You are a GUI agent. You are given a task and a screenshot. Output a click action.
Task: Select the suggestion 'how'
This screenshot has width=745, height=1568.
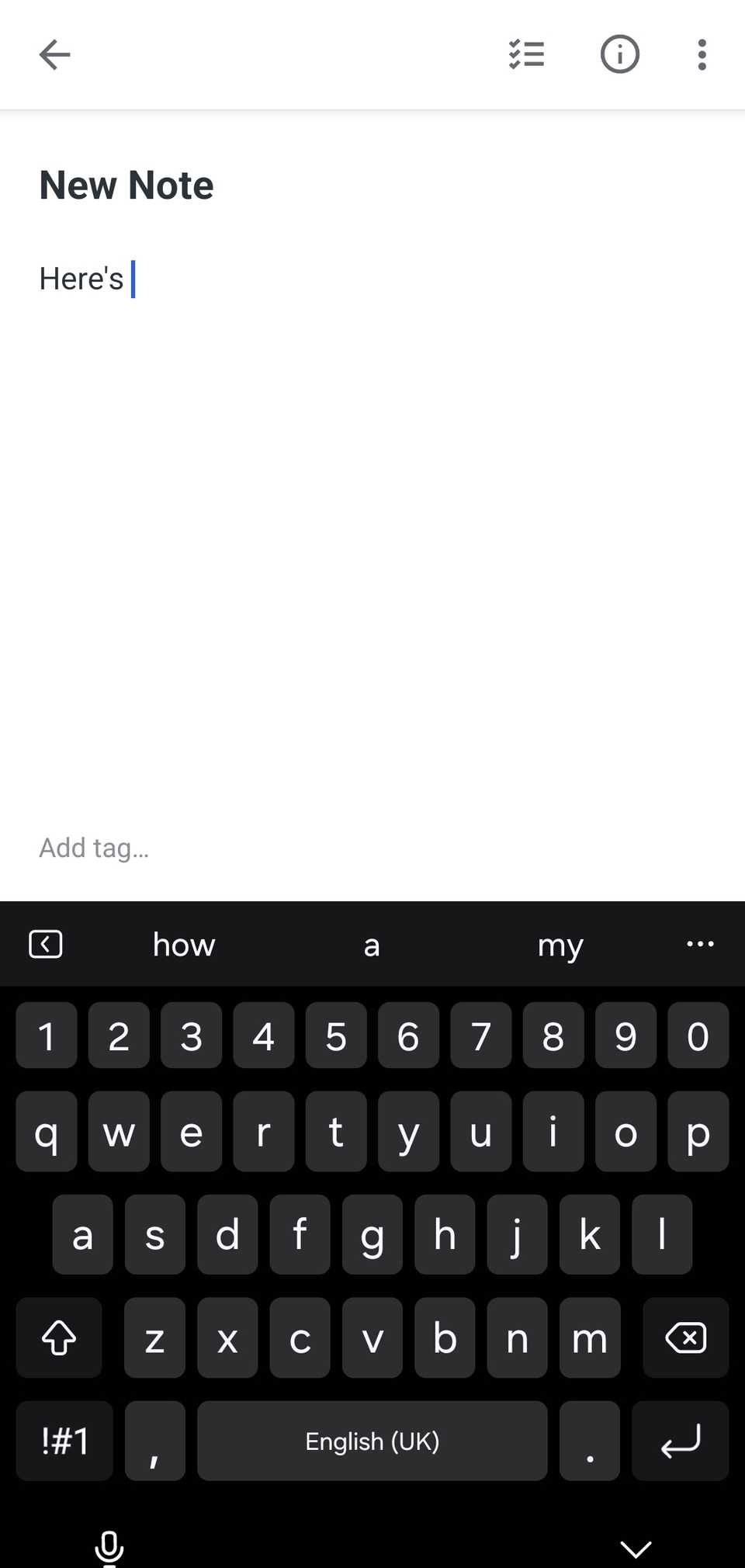point(183,945)
